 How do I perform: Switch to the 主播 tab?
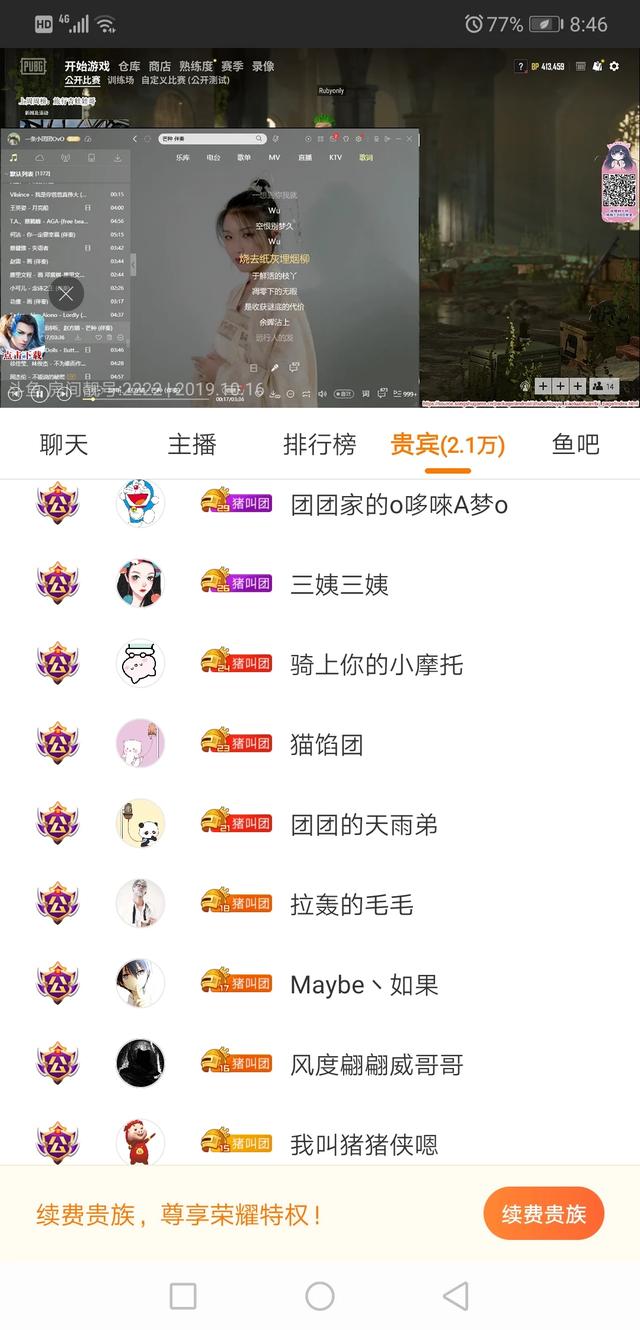[x=192, y=445]
